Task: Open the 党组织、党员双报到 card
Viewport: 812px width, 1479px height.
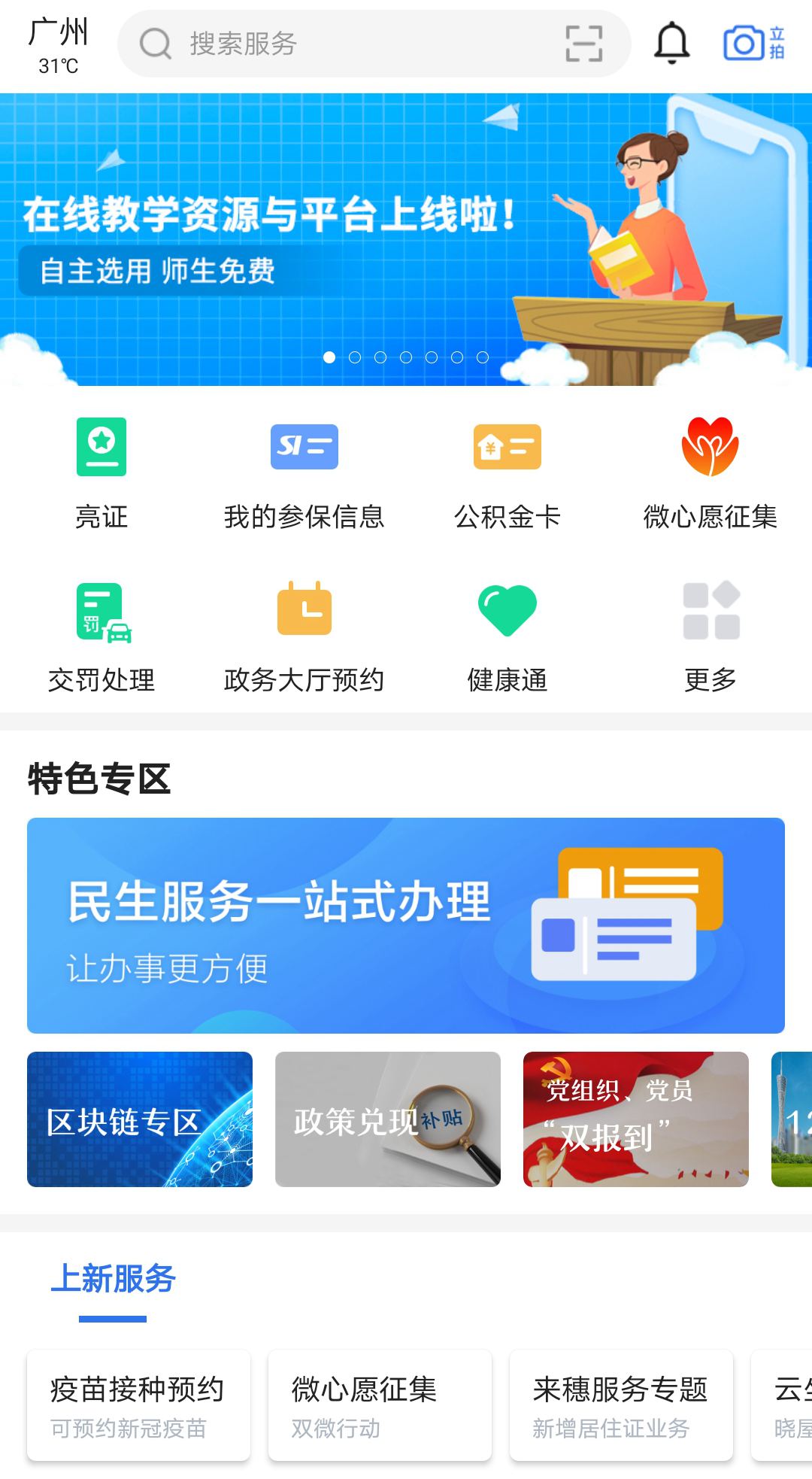Action: (x=635, y=1119)
